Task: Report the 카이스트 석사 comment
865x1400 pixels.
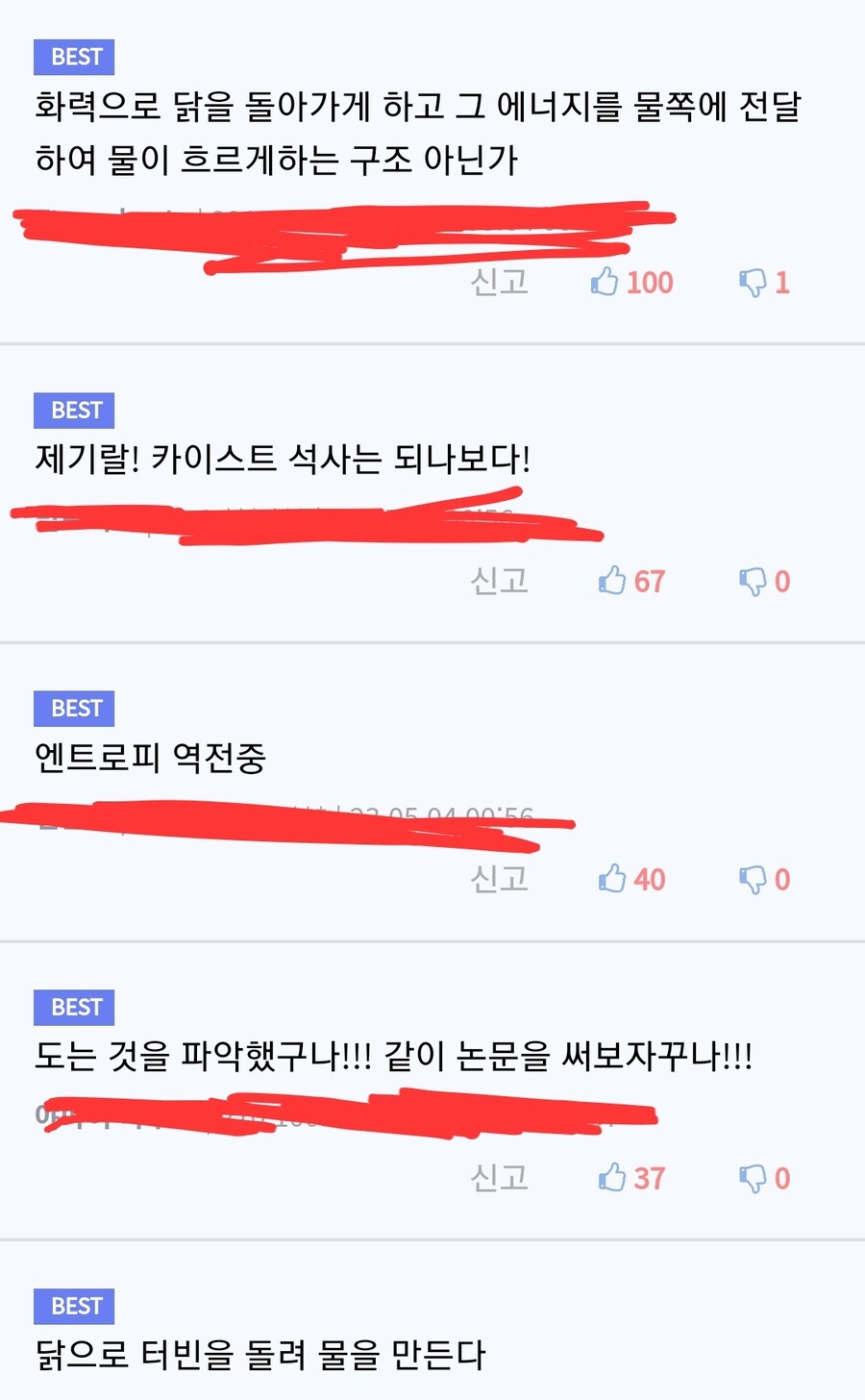Action: point(499,581)
